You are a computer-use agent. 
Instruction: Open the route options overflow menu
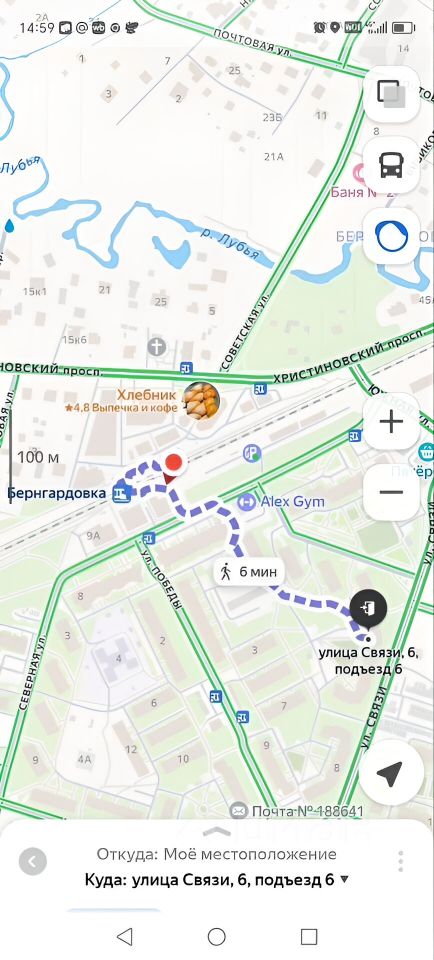(x=400, y=861)
